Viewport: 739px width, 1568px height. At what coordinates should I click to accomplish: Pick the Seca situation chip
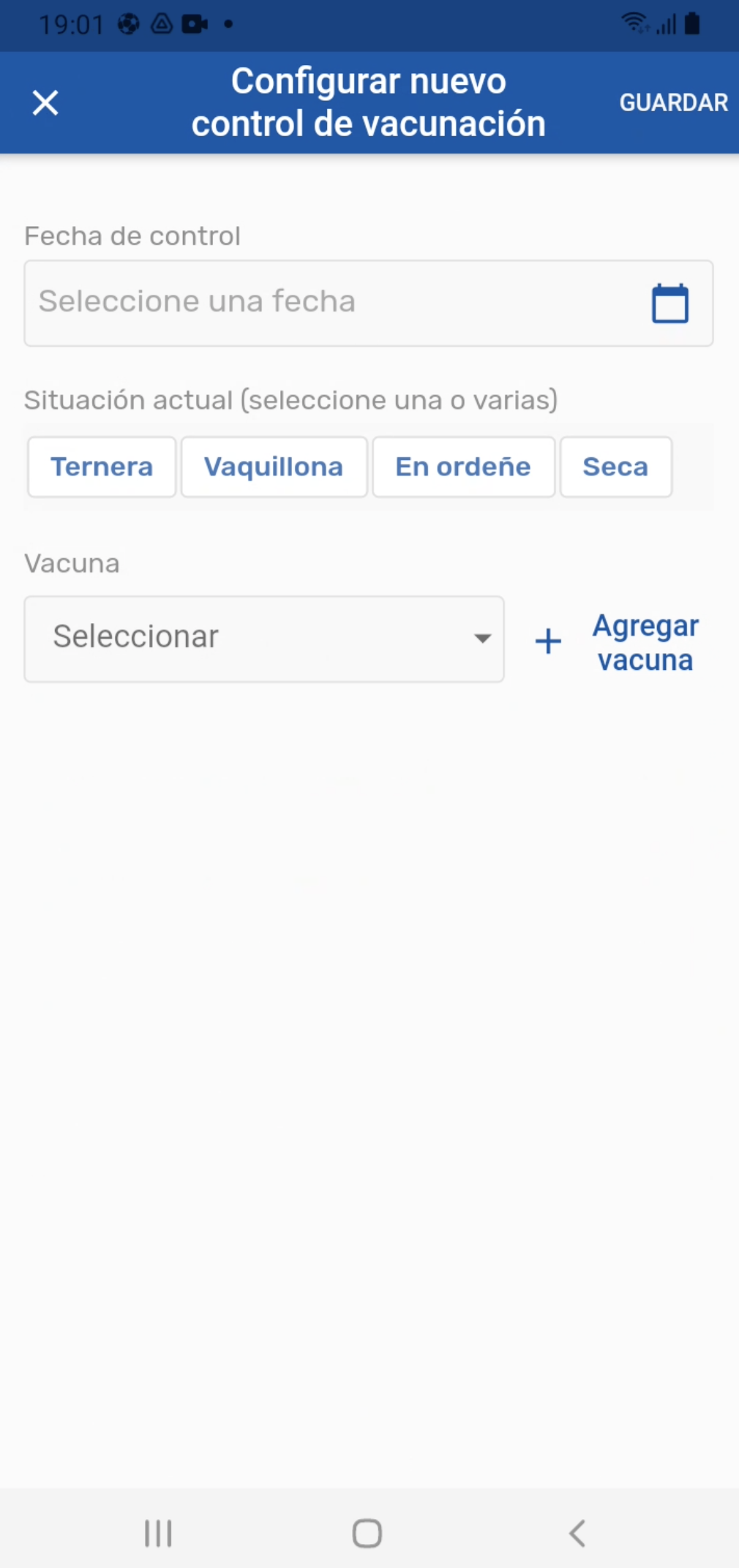pyautogui.click(x=615, y=467)
